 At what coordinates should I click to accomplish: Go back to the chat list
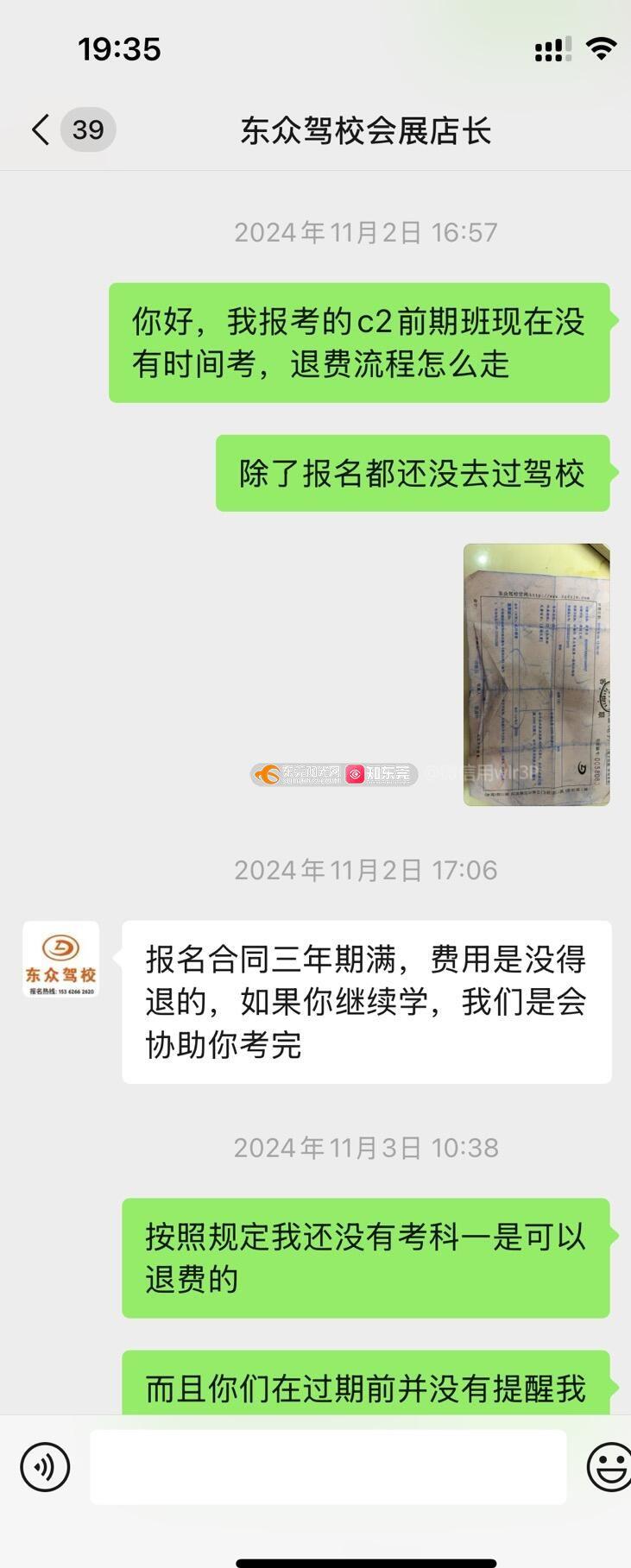(41, 130)
